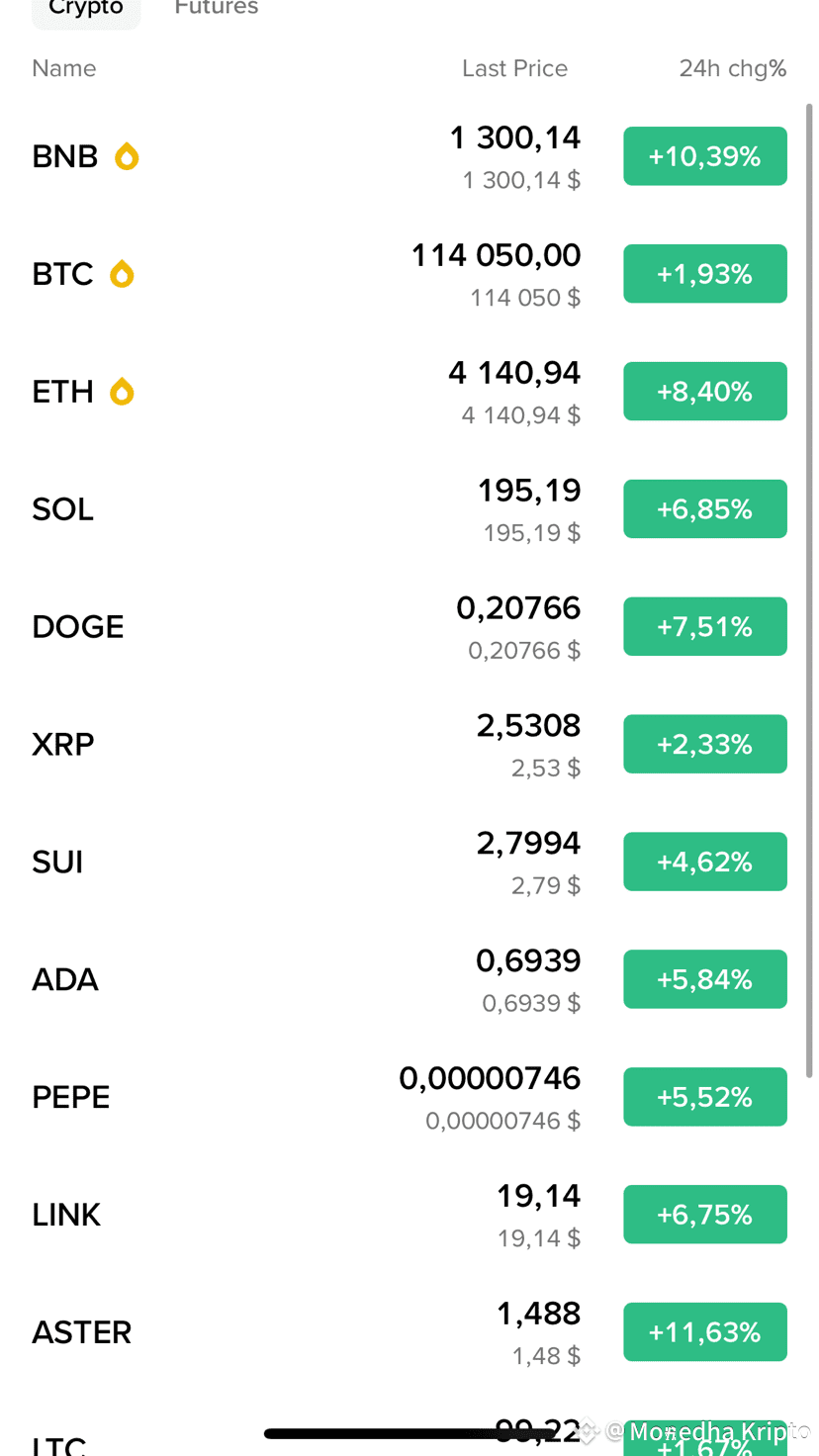This screenshot has width=819, height=1456.
Task: Open the ETH market row
Action: point(409,392)
